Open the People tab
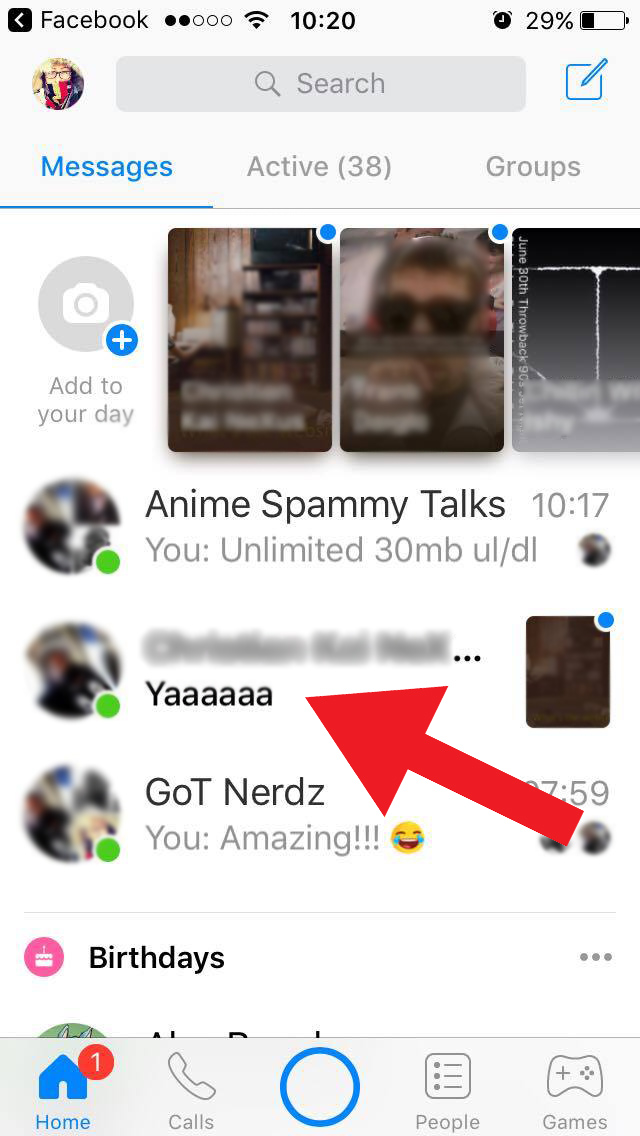The height and width of the screenshot is (1136, 640). pyautogui.click(x=447, y=1091)
